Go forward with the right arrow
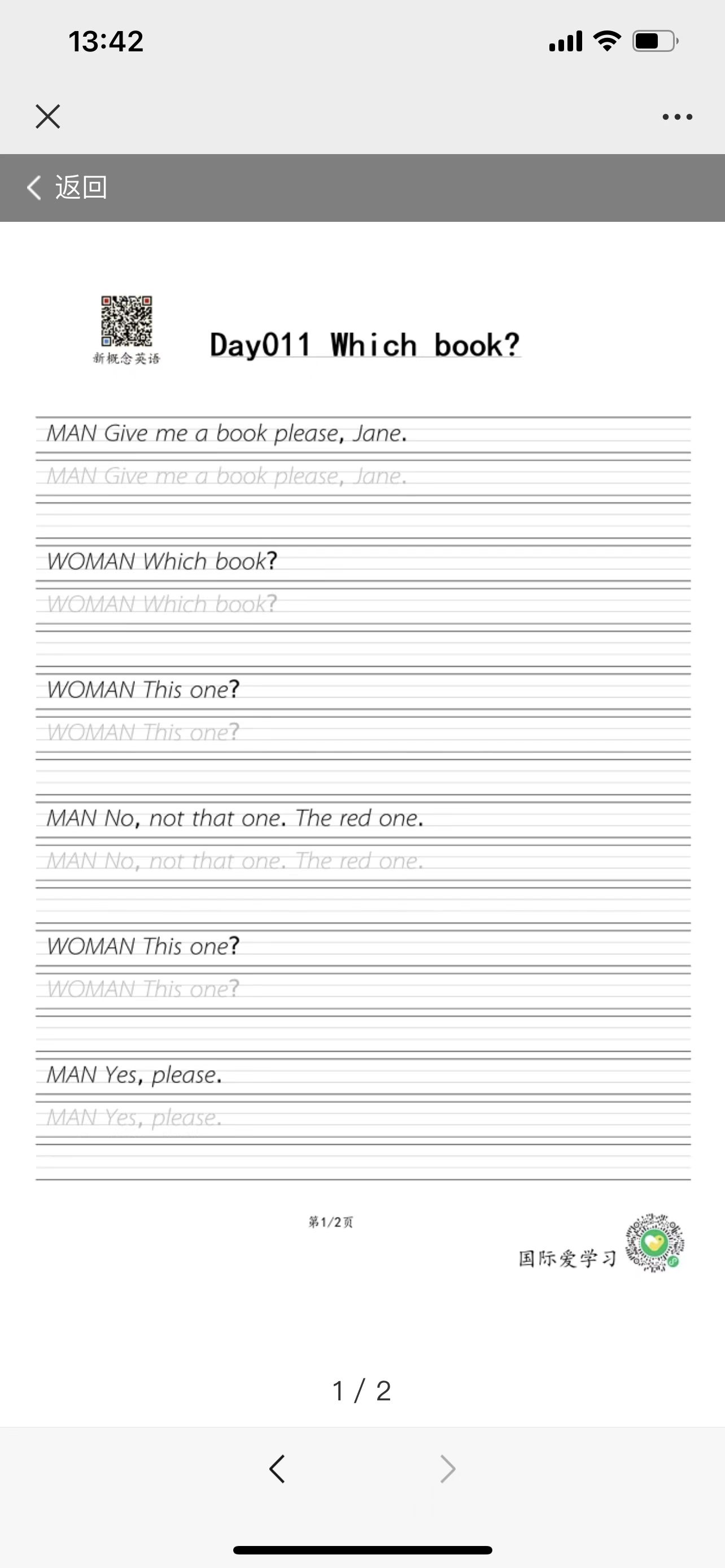Screen dimensions: 725x1568 tap(447, 1469)
